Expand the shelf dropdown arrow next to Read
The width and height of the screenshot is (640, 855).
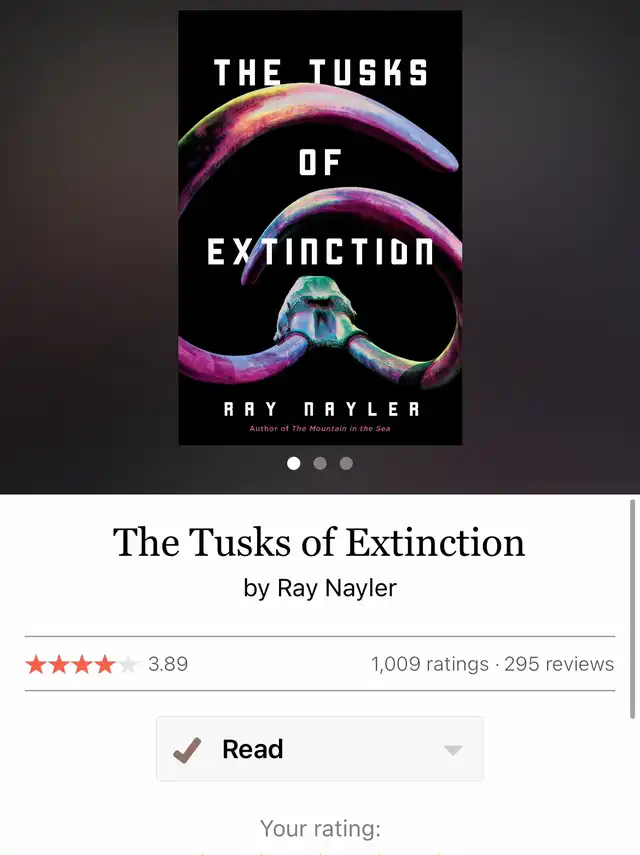coord(453,750)
